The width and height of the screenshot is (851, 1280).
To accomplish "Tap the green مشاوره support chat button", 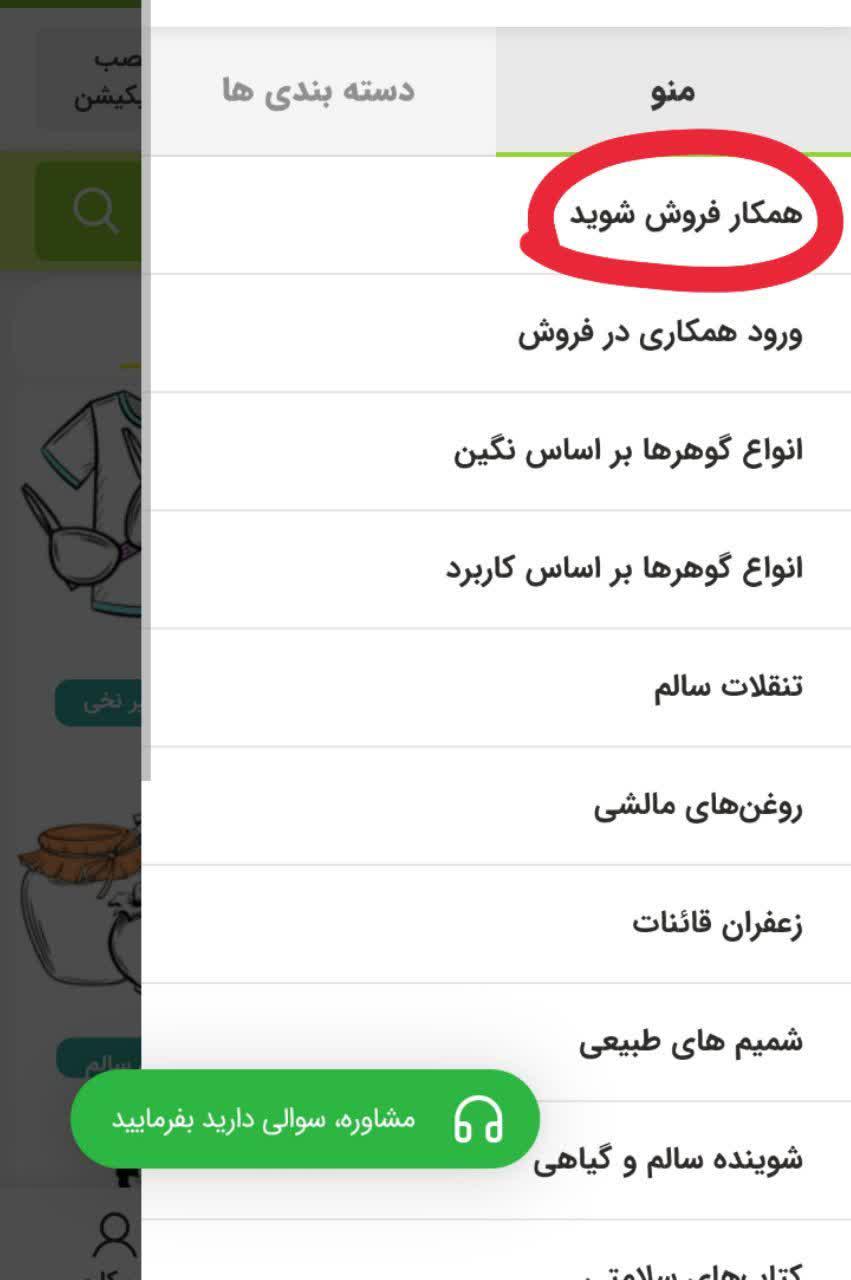I will 305,1119.
